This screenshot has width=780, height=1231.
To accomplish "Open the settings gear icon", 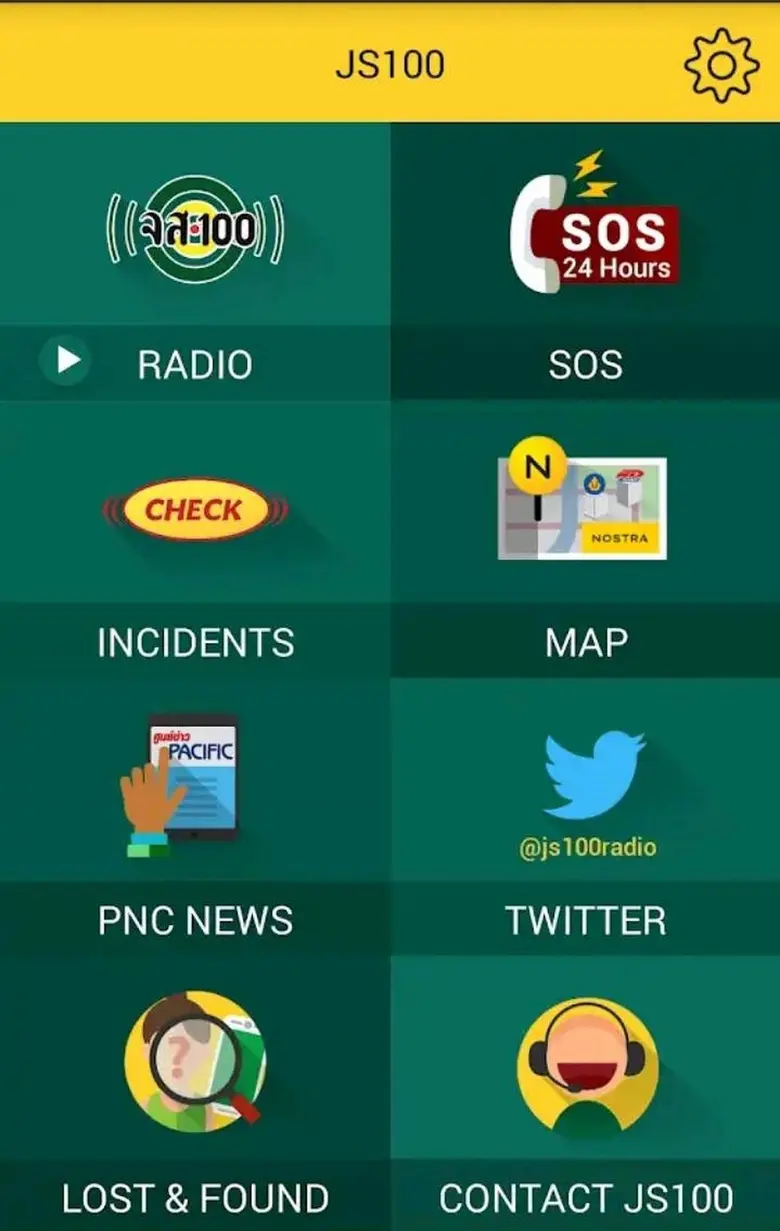I will pos(721,64).
